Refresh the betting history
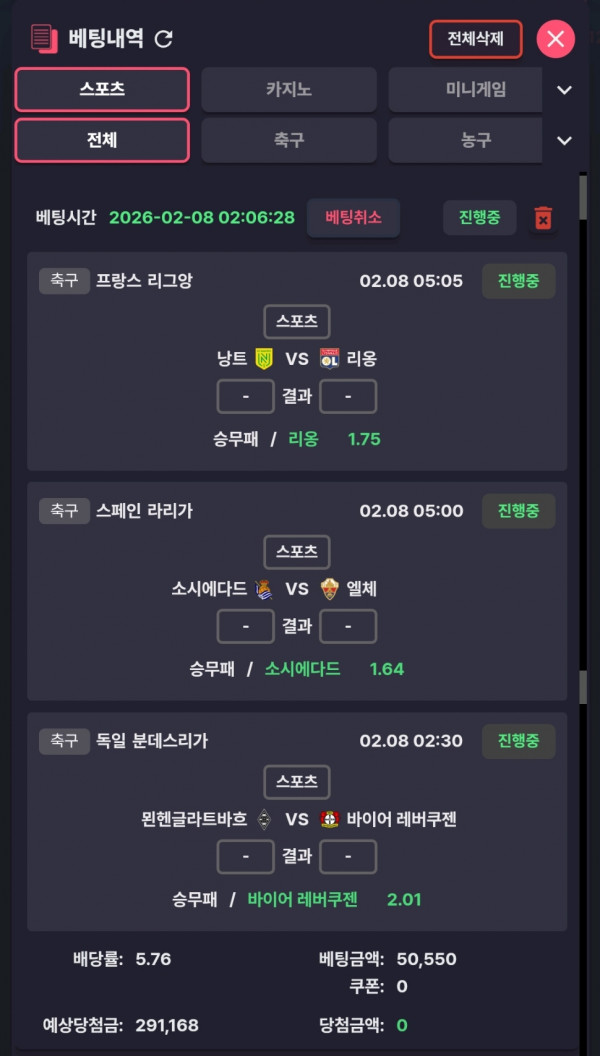Screen dimensions: 600x1056 click(x=164, y=39)
